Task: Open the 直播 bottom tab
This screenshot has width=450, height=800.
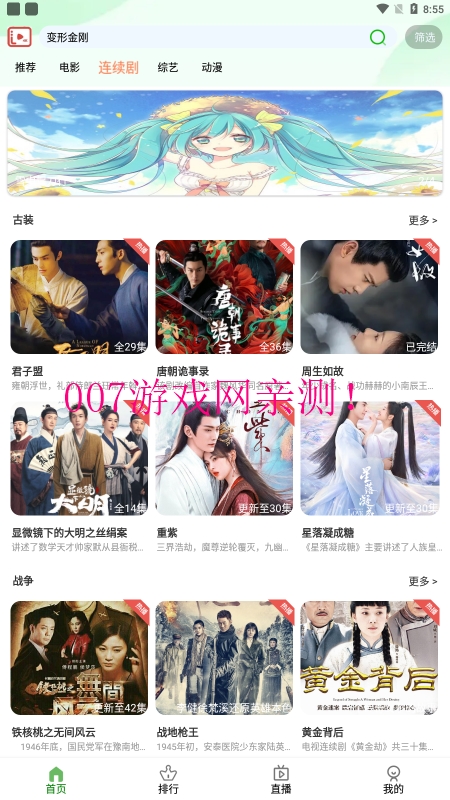Action: [x=281, y=780]
